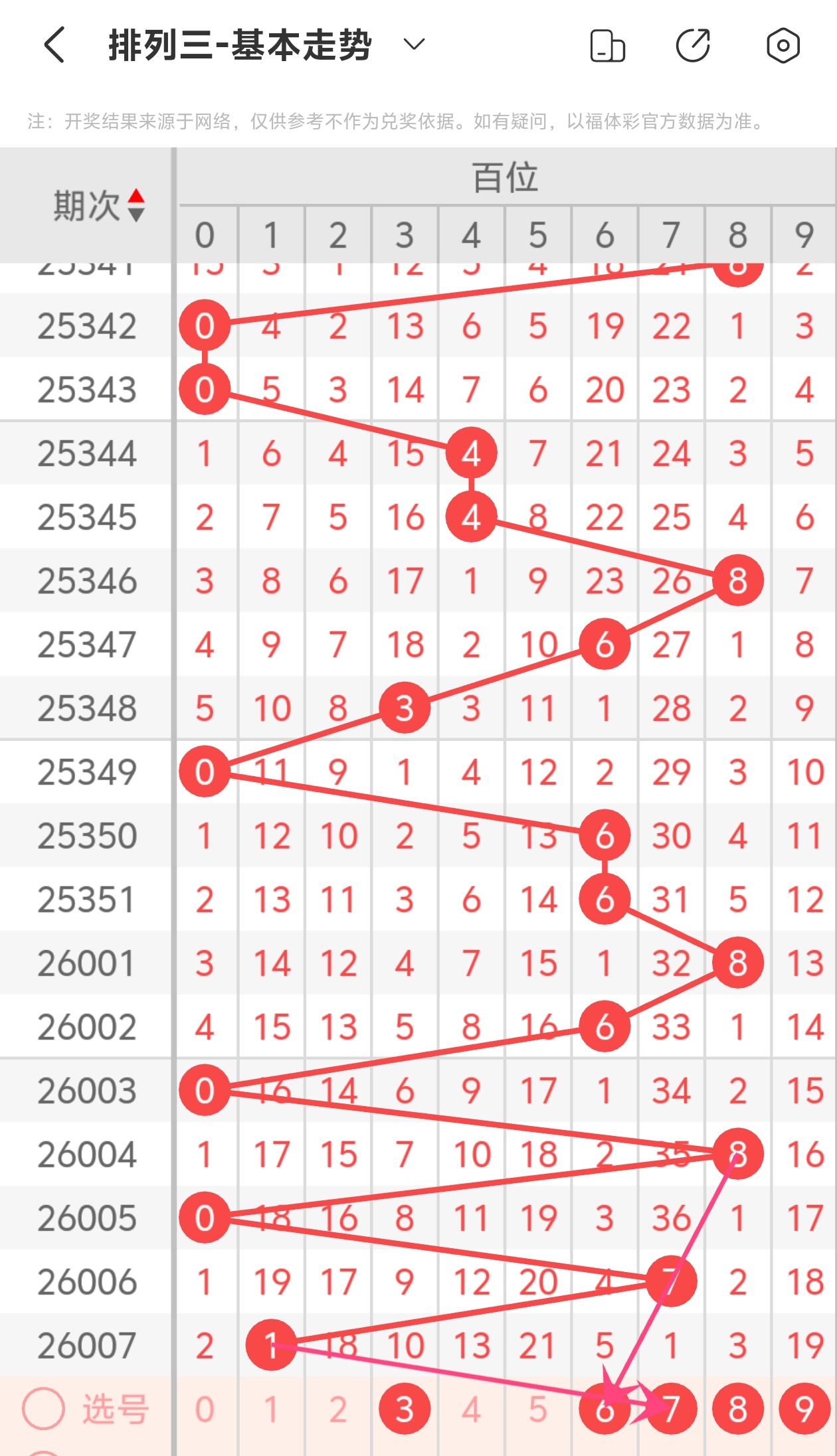Tap the screen orientation switch icon
Viewport: 837px width, 1456px height.
(607, 46)
